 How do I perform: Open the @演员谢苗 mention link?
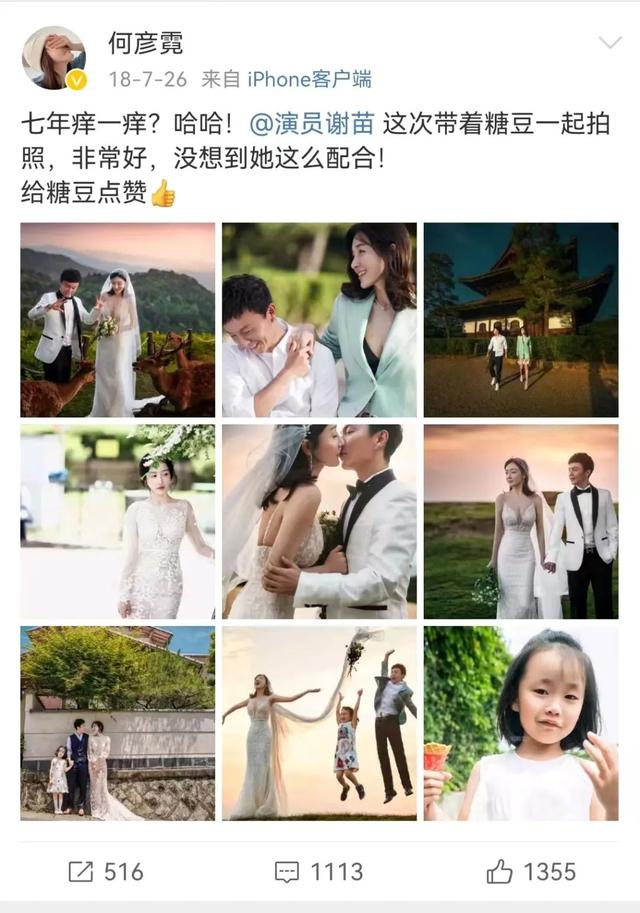(x=311, y=123)
